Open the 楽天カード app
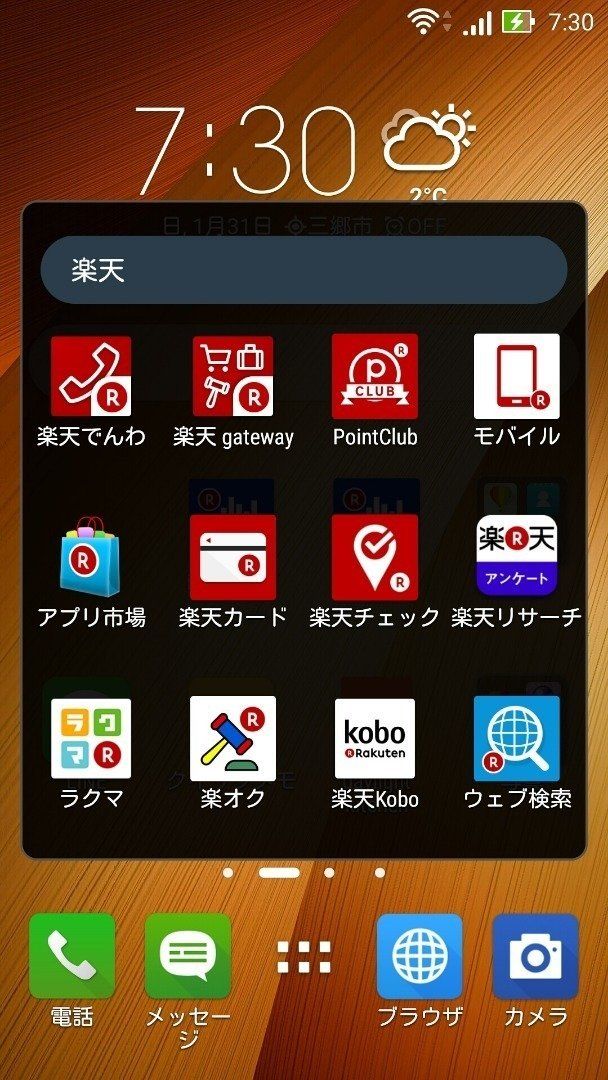Viewport: 608px width, 1080px height. (x=233, y=557)
